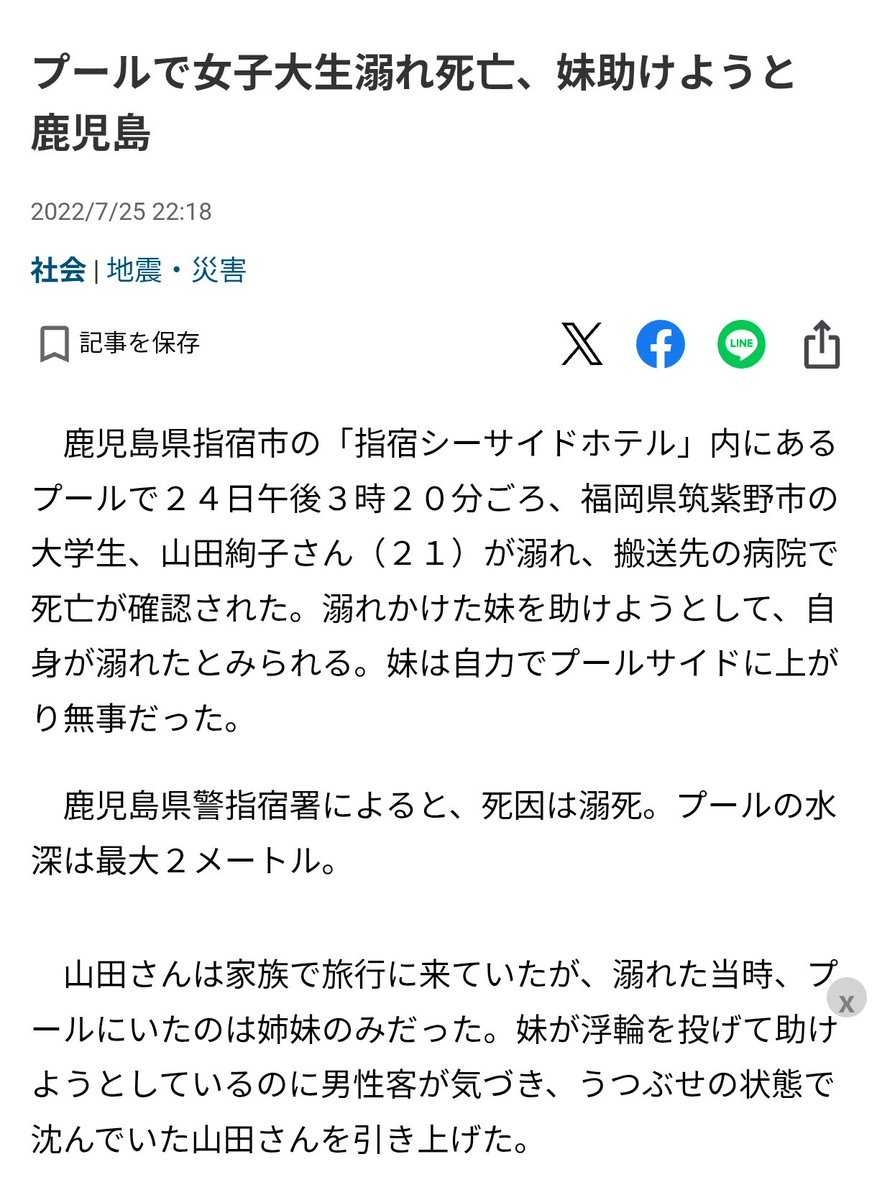Screen dimensions: 877x1200
Task: Dismiss the overlay with the x button
Action: tap(846, 1002)
